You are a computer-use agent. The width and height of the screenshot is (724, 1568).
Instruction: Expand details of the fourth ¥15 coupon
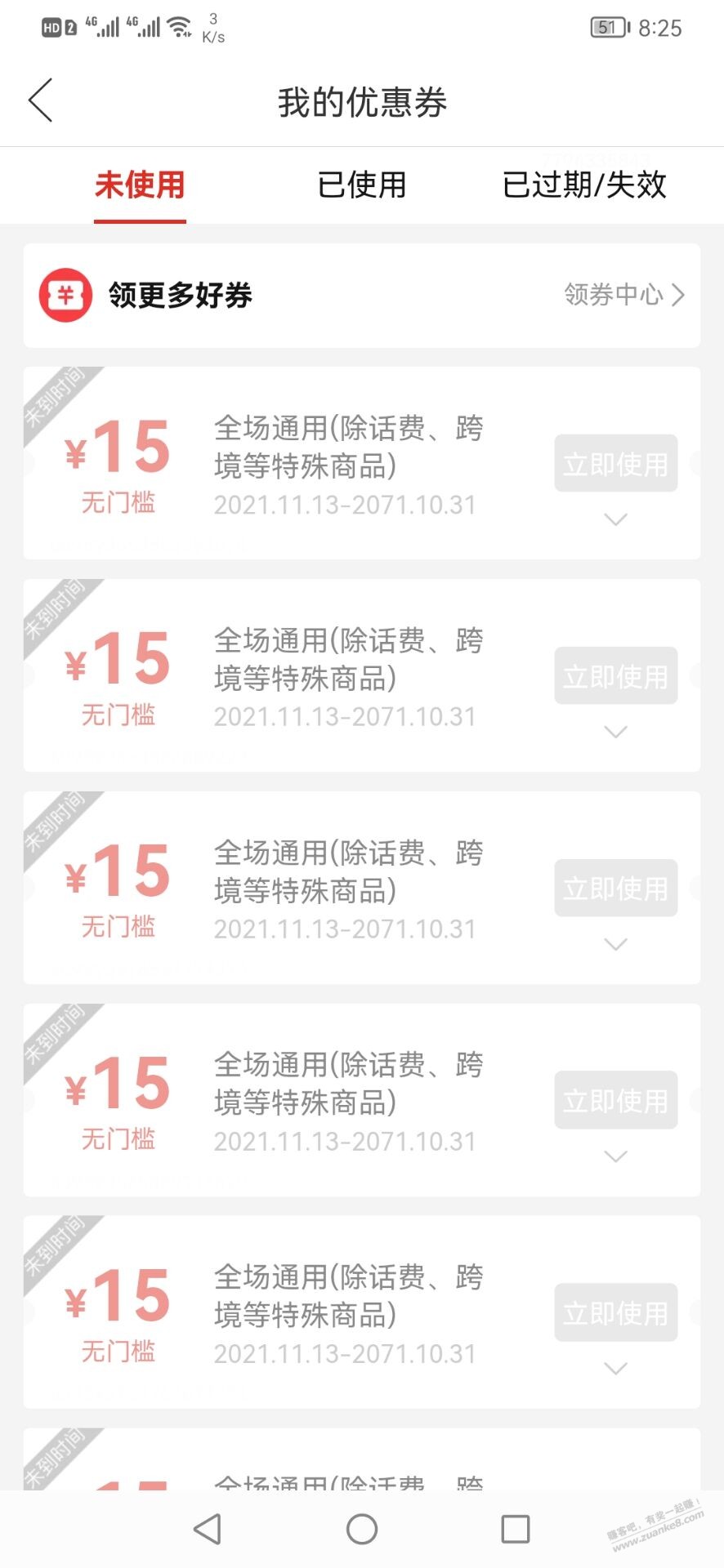(615, 1156)
